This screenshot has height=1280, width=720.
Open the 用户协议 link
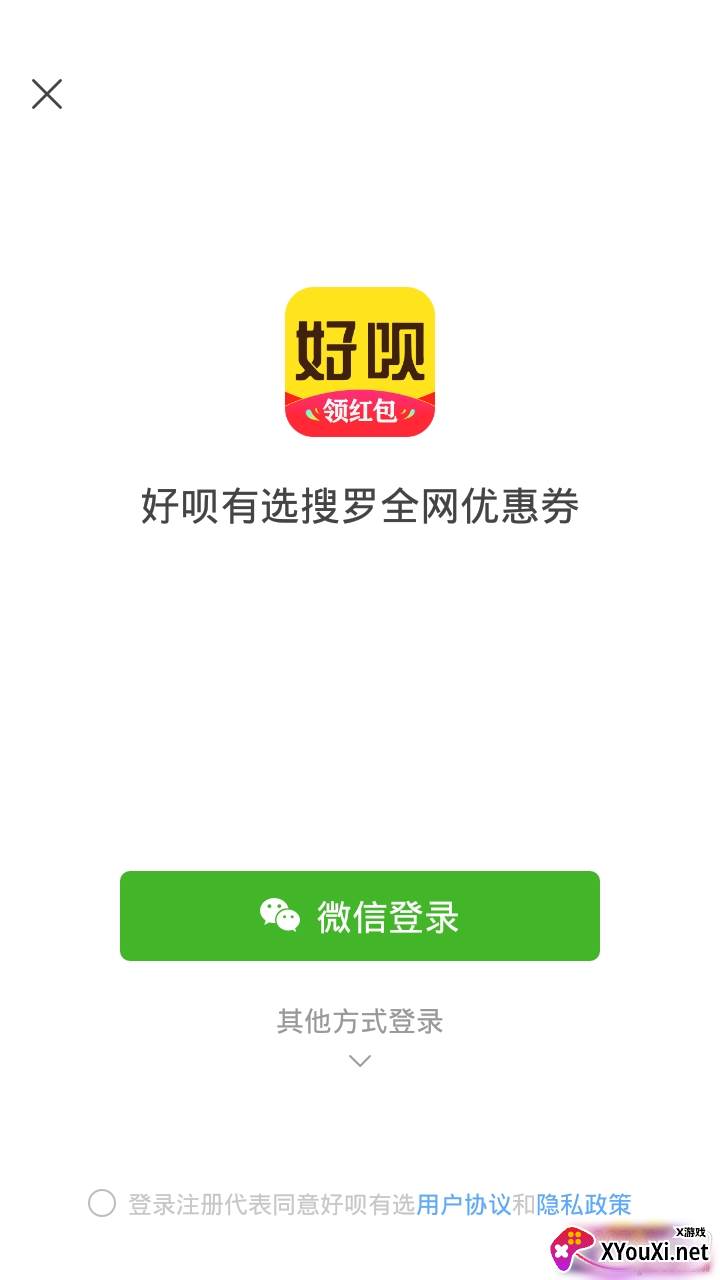pyautogui.click(x=463, y=1204)
